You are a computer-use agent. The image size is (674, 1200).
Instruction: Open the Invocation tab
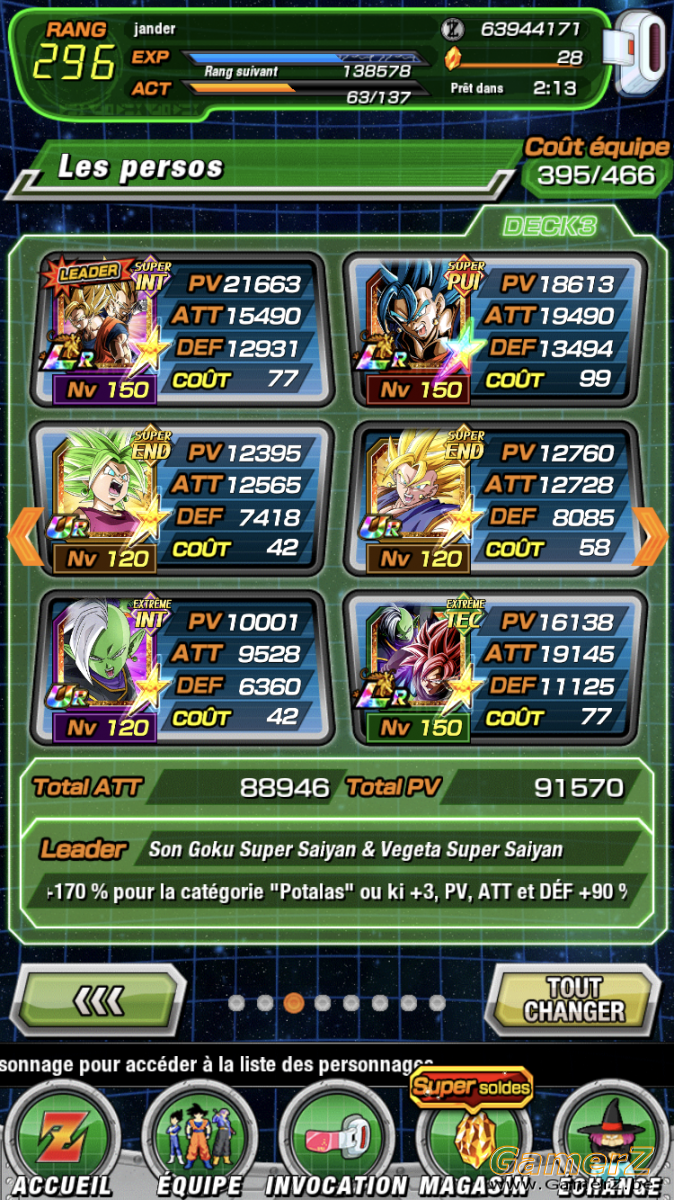click(x=336, y=1142)
